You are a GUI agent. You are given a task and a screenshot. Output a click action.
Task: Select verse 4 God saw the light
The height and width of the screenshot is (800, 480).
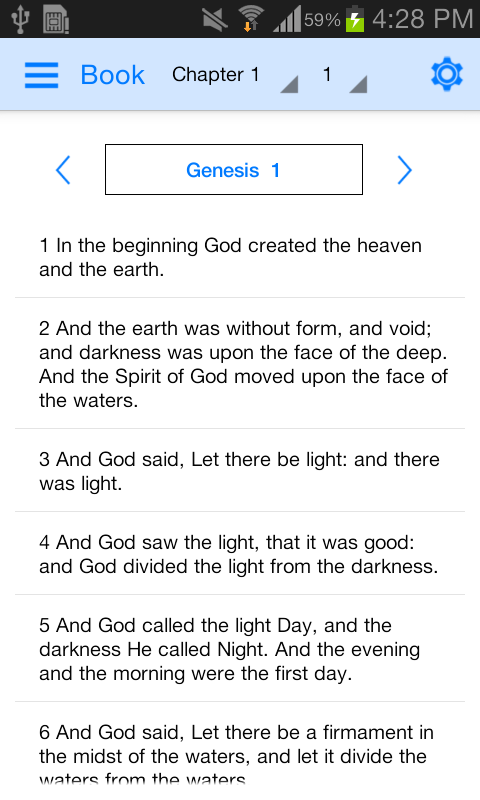pos(240,554)
